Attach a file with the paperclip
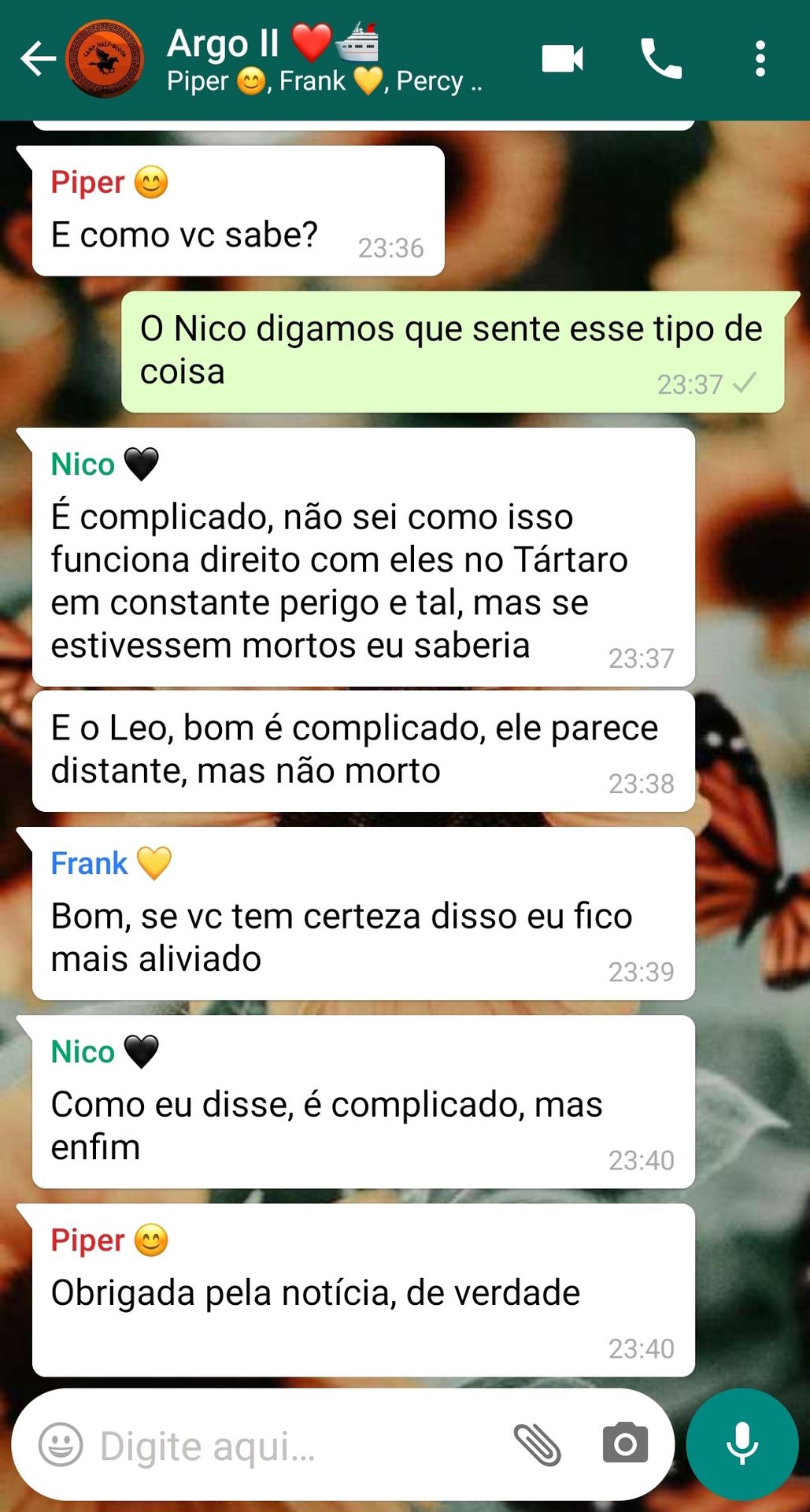 pos(538,1445)
